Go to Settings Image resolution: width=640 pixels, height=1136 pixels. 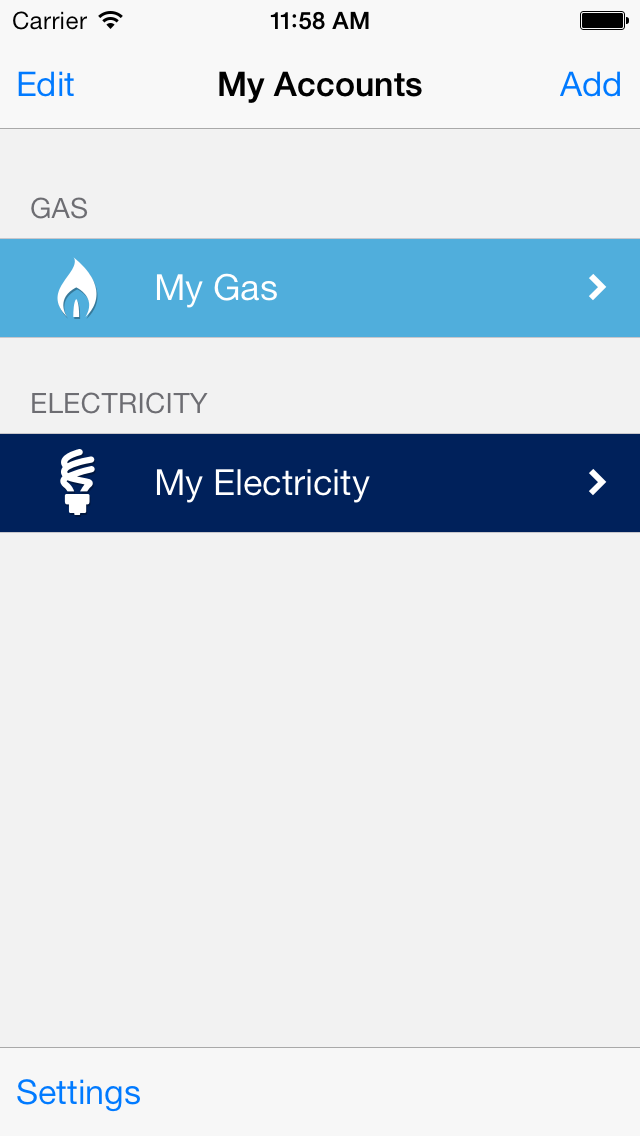[78, 1092]
